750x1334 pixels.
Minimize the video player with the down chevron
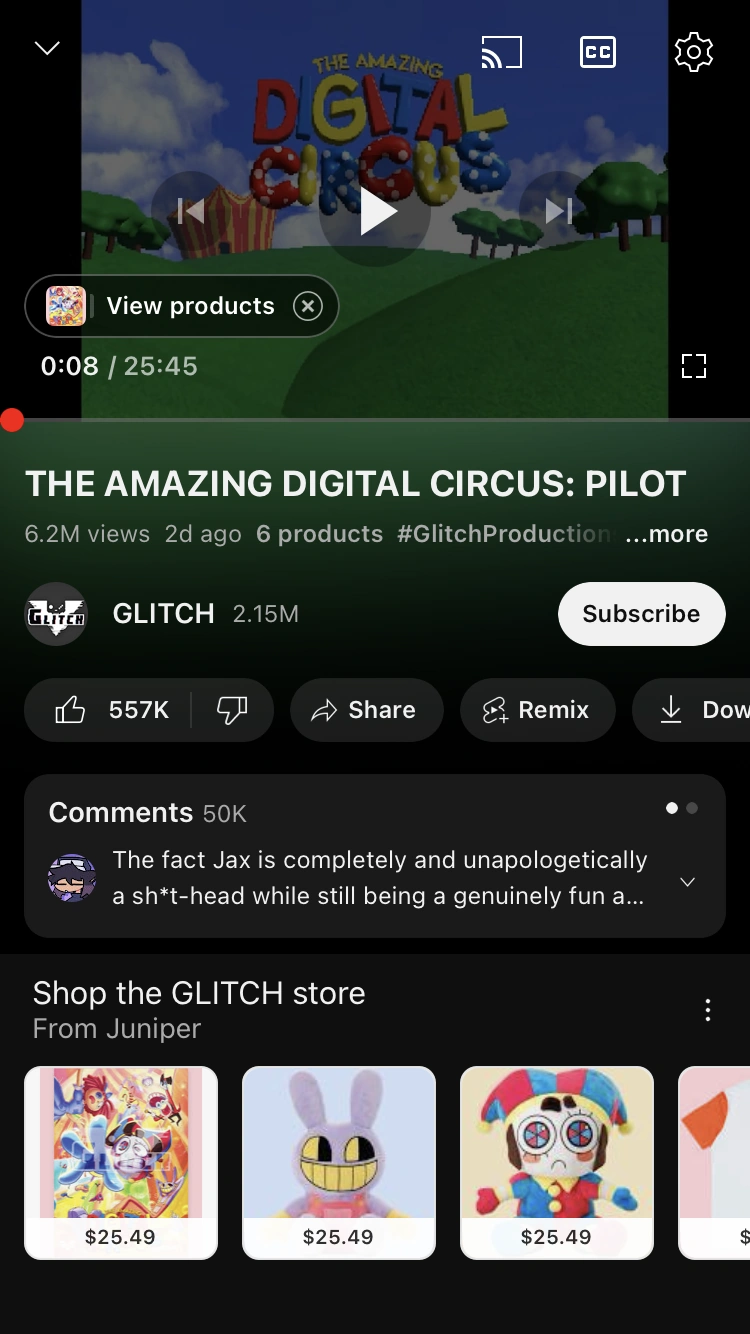[47, 49]
